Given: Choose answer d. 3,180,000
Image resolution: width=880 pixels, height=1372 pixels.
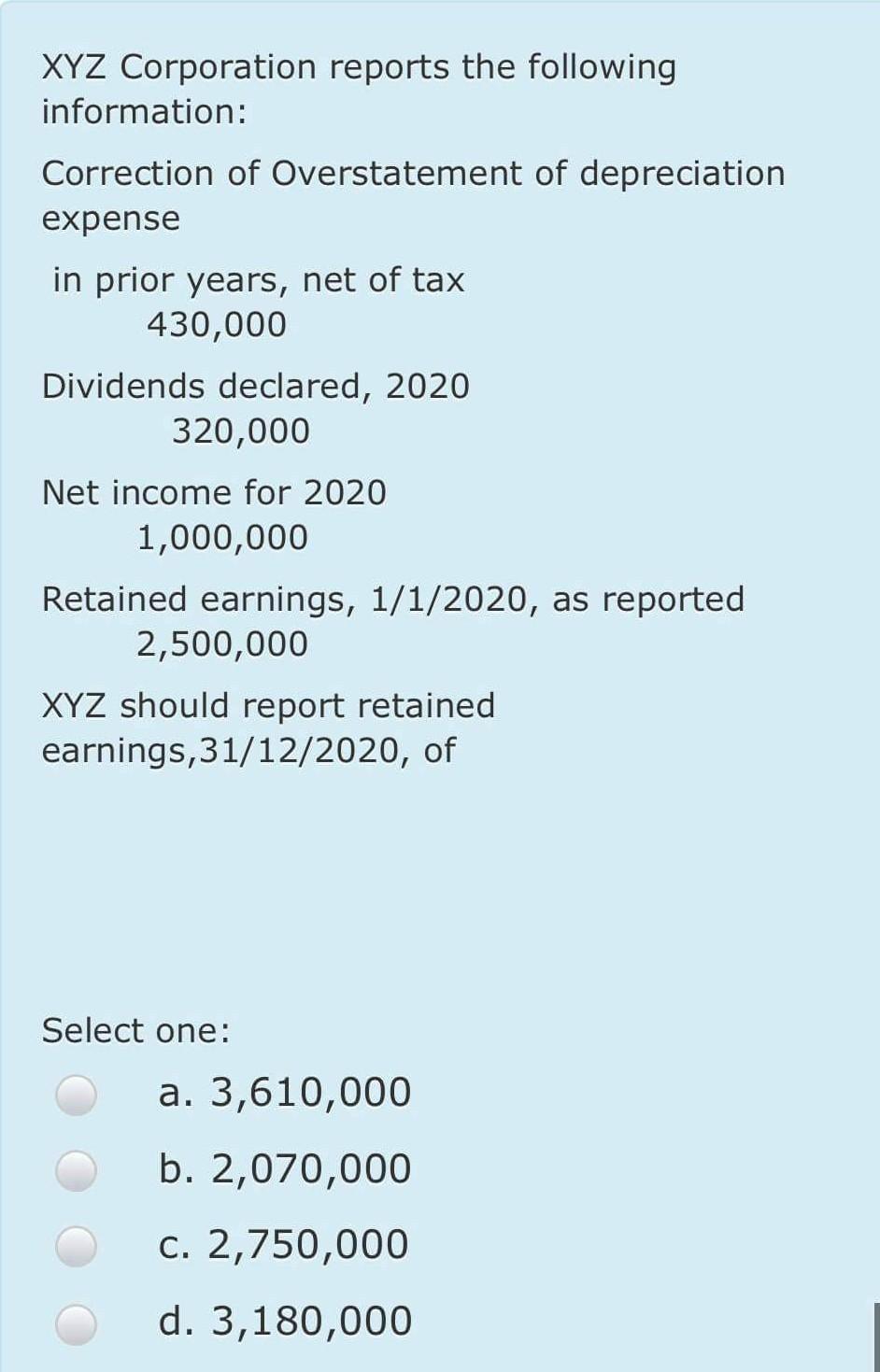Looking at the screenshot, I should [283, 1321].
